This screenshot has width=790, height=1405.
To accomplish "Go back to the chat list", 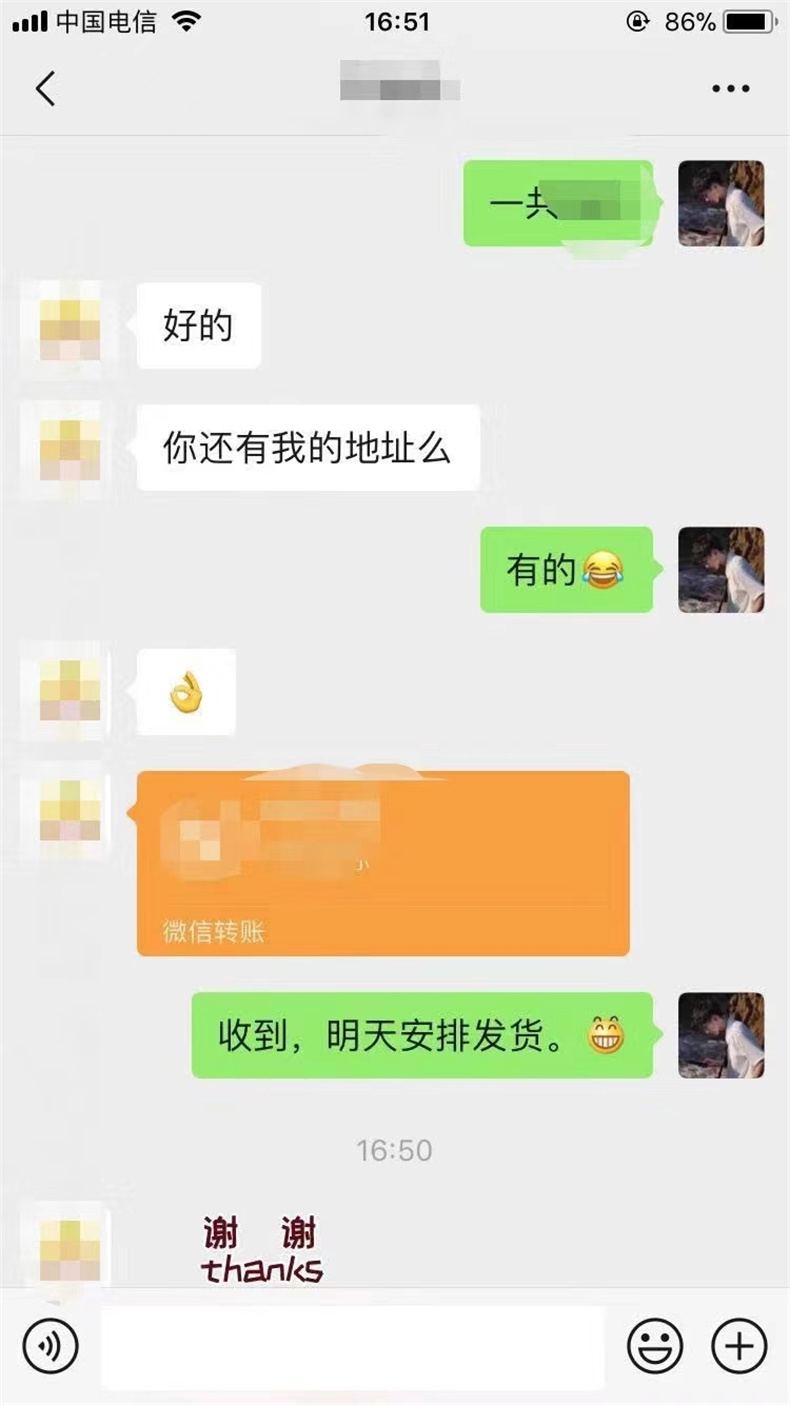I will point(45,89).
